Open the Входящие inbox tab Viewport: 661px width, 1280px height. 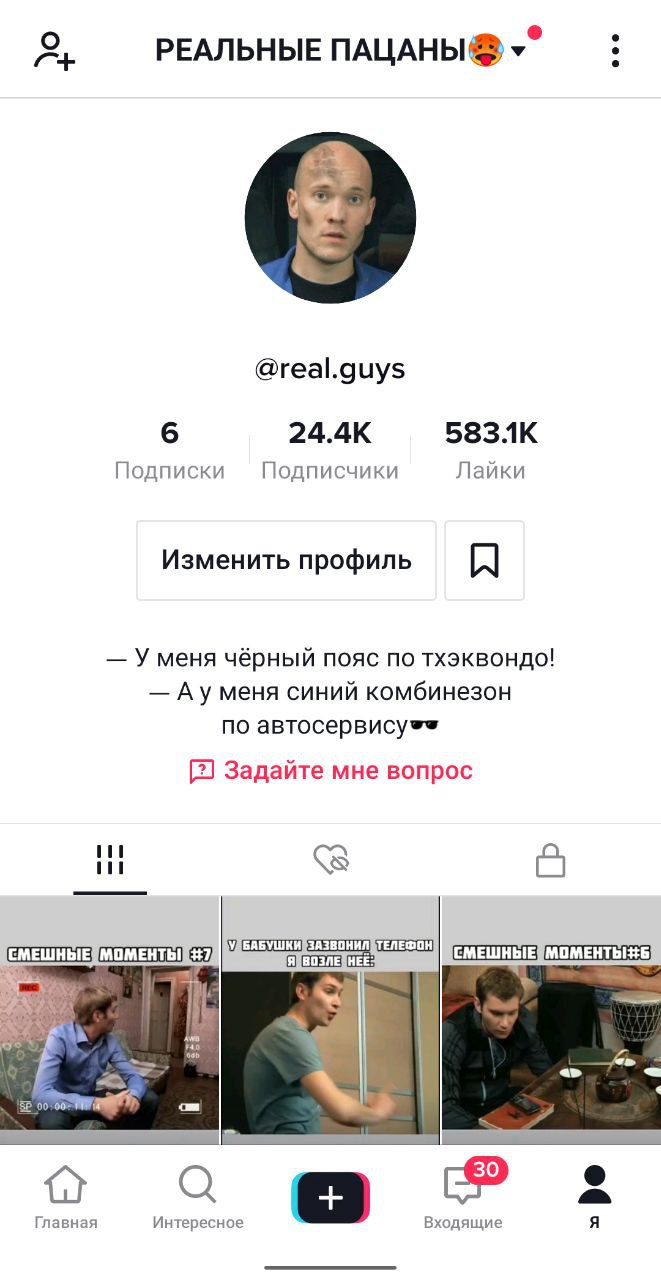pyautogui.click(x=463, y=1197)
